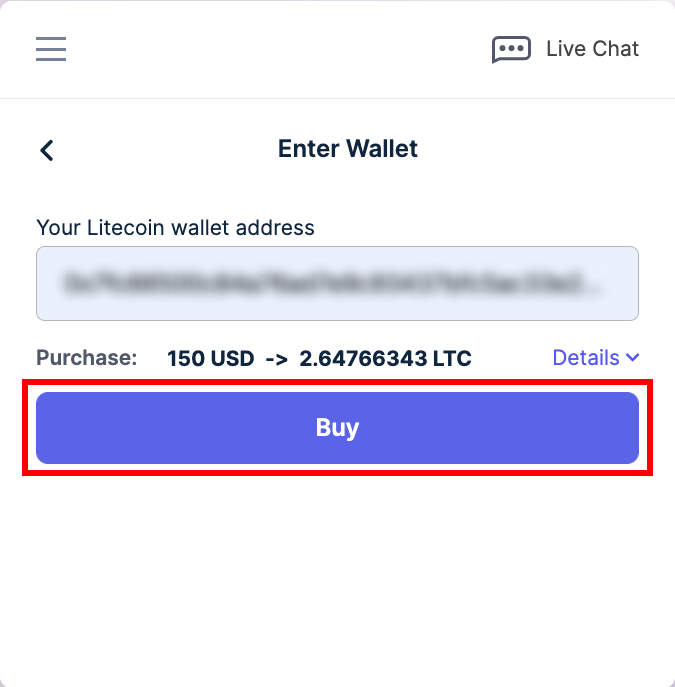Tap the Buy button

(x=337, y=428)
